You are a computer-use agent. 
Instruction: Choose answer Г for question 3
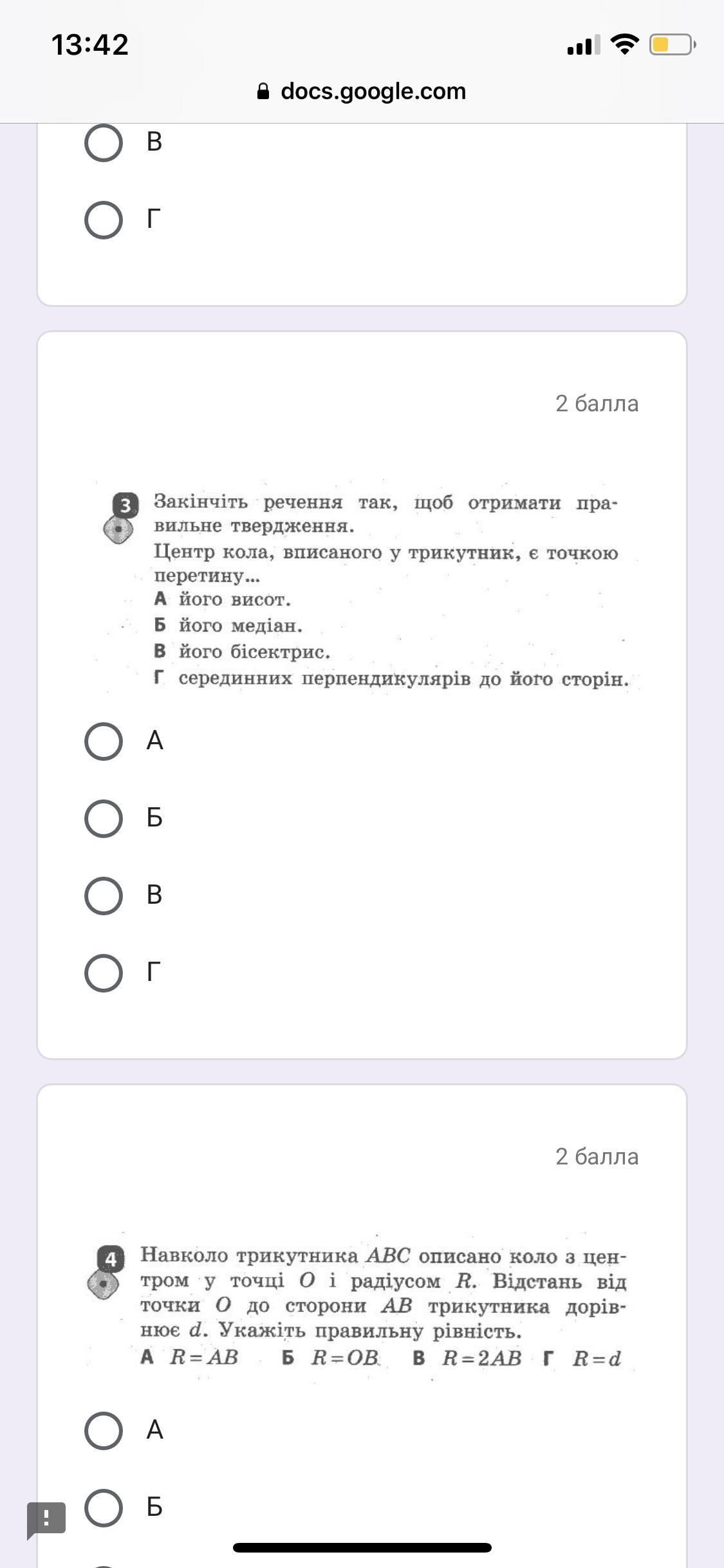coord(104,973)
